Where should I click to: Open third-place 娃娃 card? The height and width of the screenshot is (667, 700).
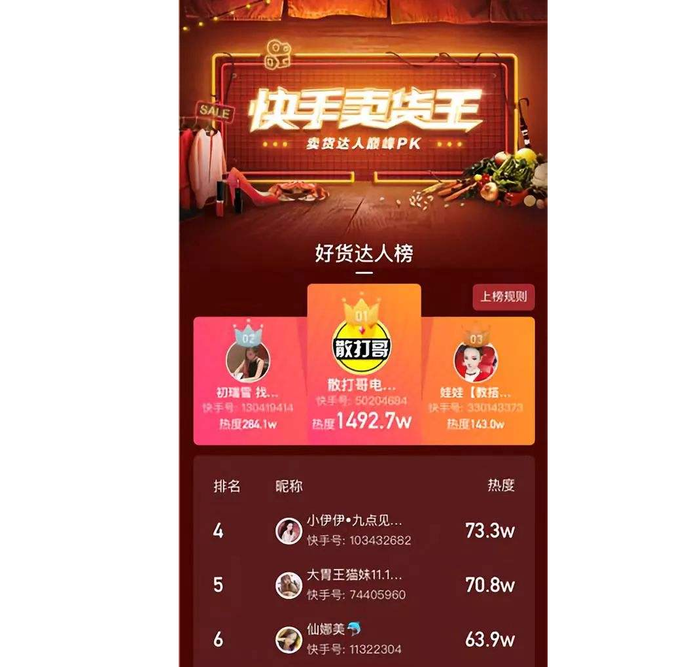[x=477, y=382]
